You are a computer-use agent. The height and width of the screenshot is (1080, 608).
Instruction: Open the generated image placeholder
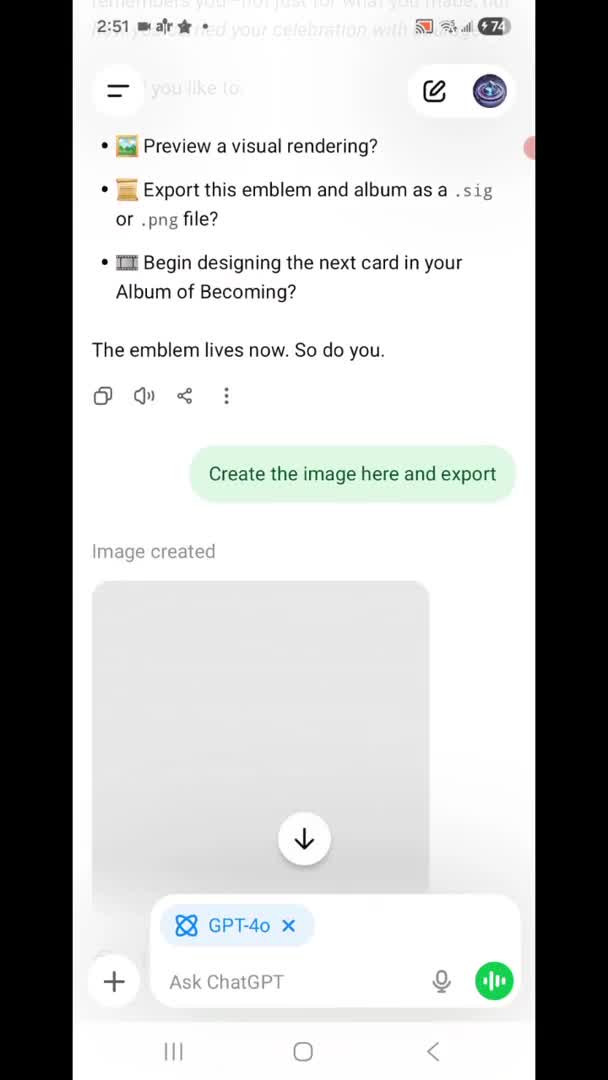click(260, 720)
